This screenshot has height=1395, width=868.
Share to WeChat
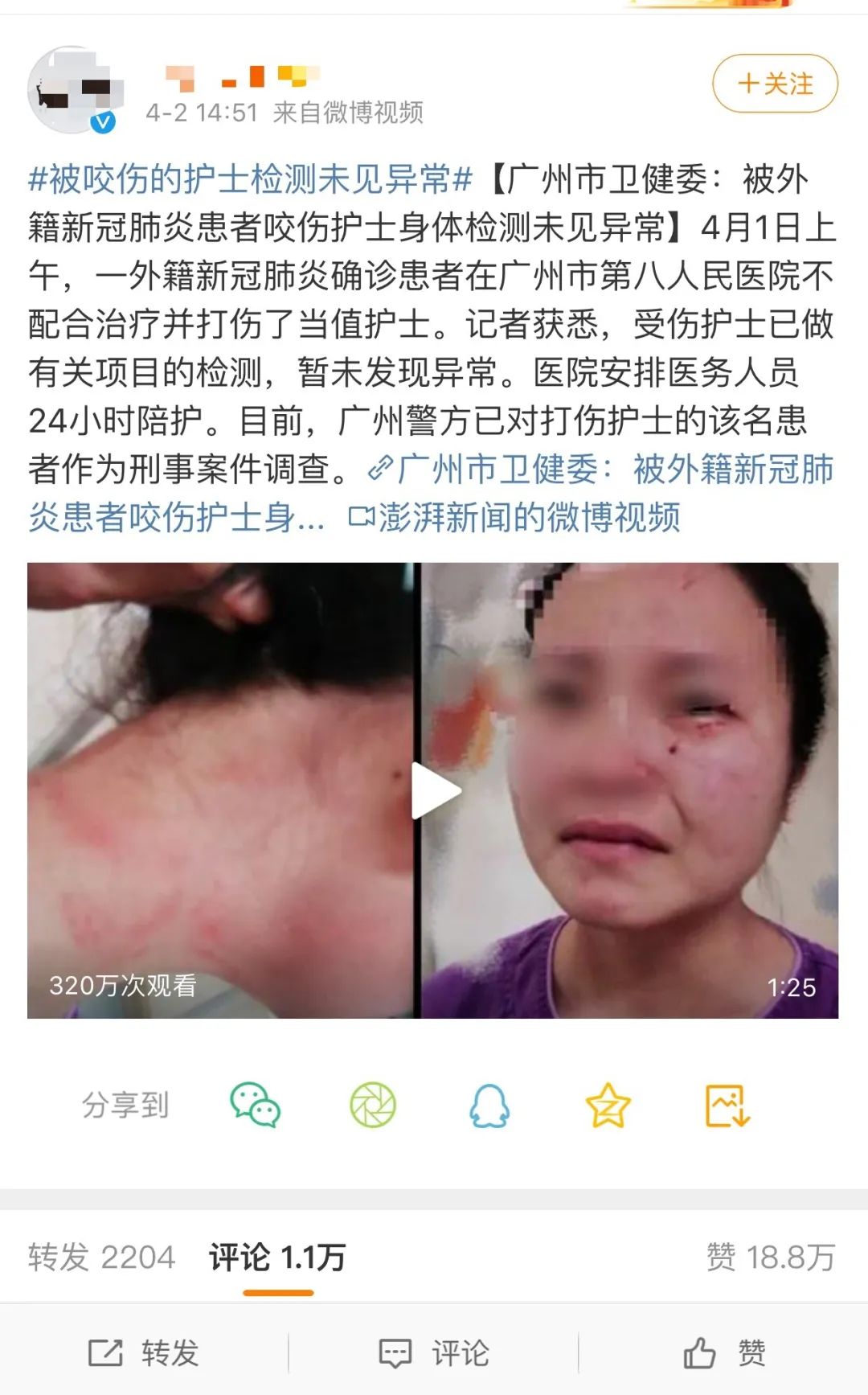(255, 1105)
